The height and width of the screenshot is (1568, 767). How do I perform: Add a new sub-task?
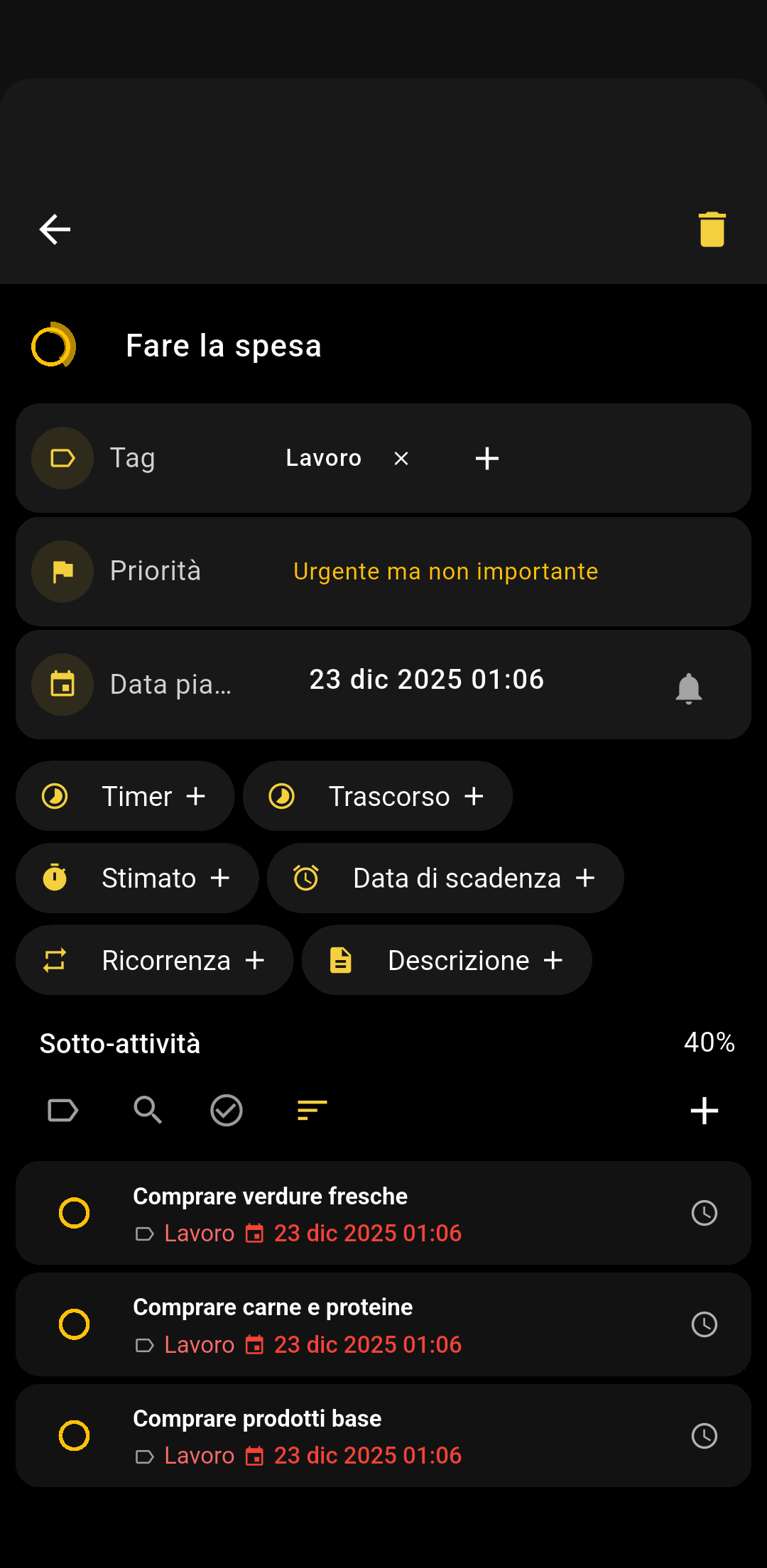(704, 1111)
